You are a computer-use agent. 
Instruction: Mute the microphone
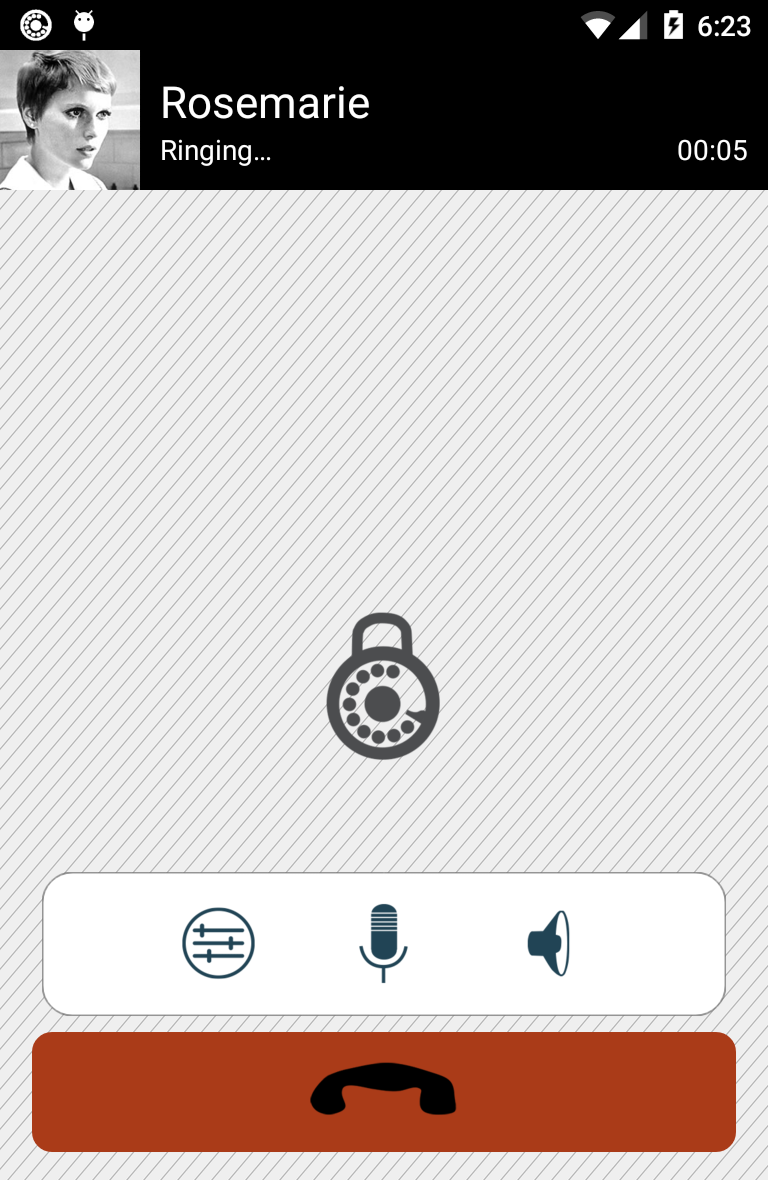pos(383,942)
